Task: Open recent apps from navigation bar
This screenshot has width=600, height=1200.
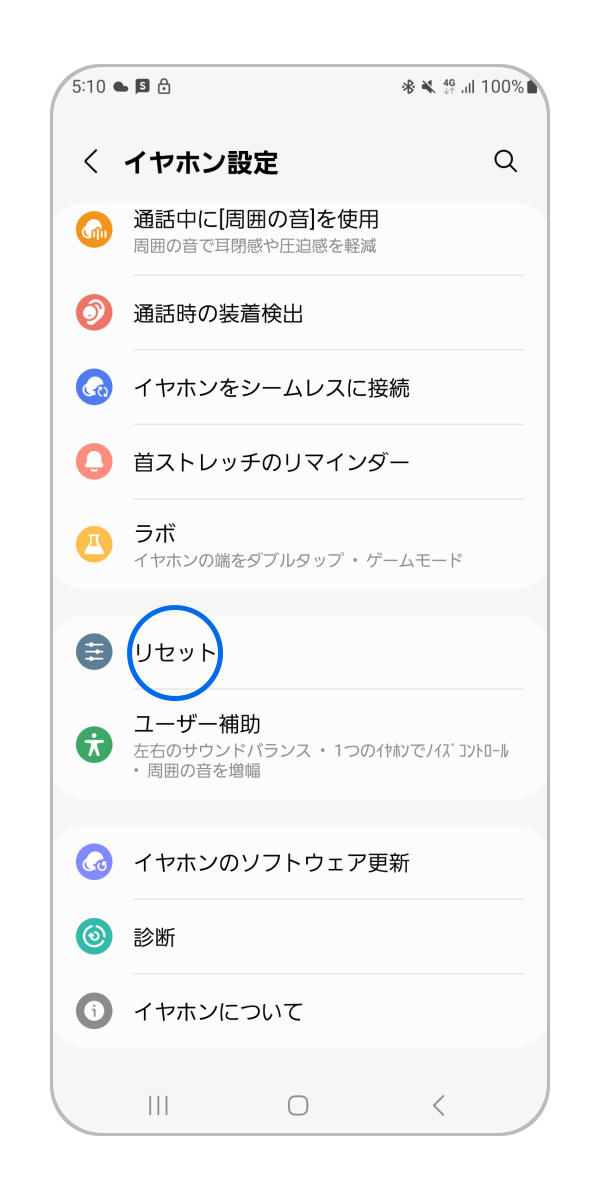Action: pyautogui.click(x=158, y=1105)
